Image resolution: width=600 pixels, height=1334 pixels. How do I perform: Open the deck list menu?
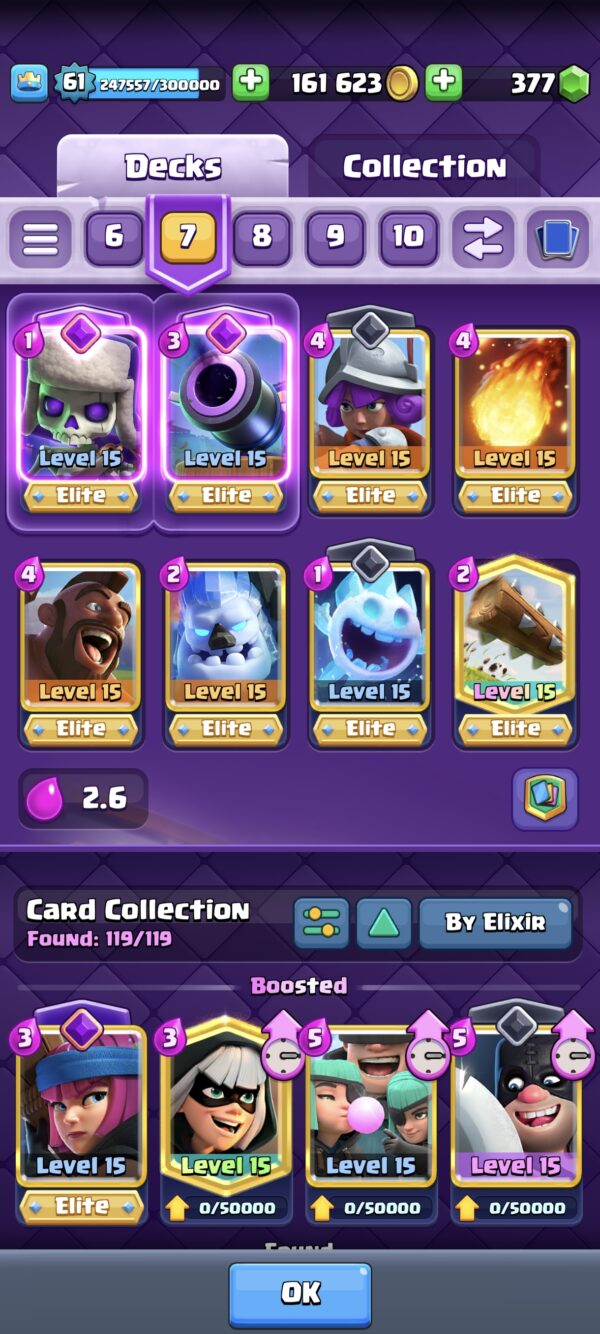click(41, 238)
